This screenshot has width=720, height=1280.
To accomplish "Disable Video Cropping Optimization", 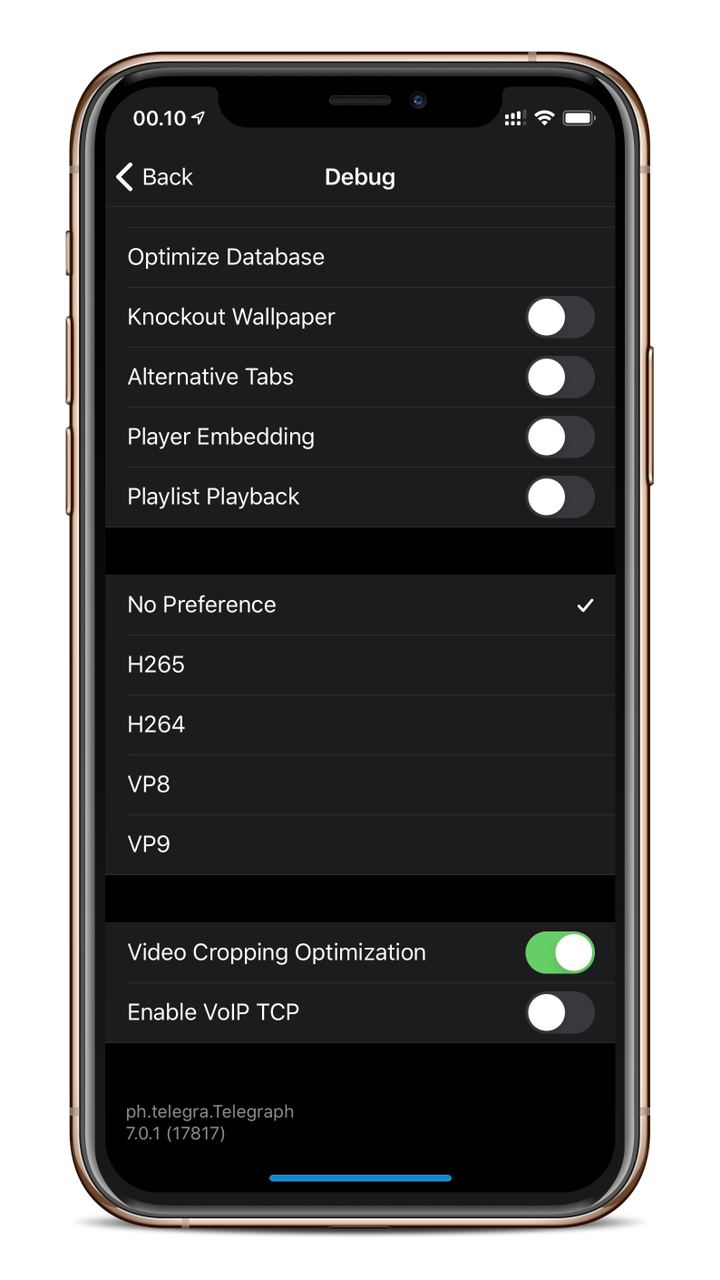I will (559, 953).
